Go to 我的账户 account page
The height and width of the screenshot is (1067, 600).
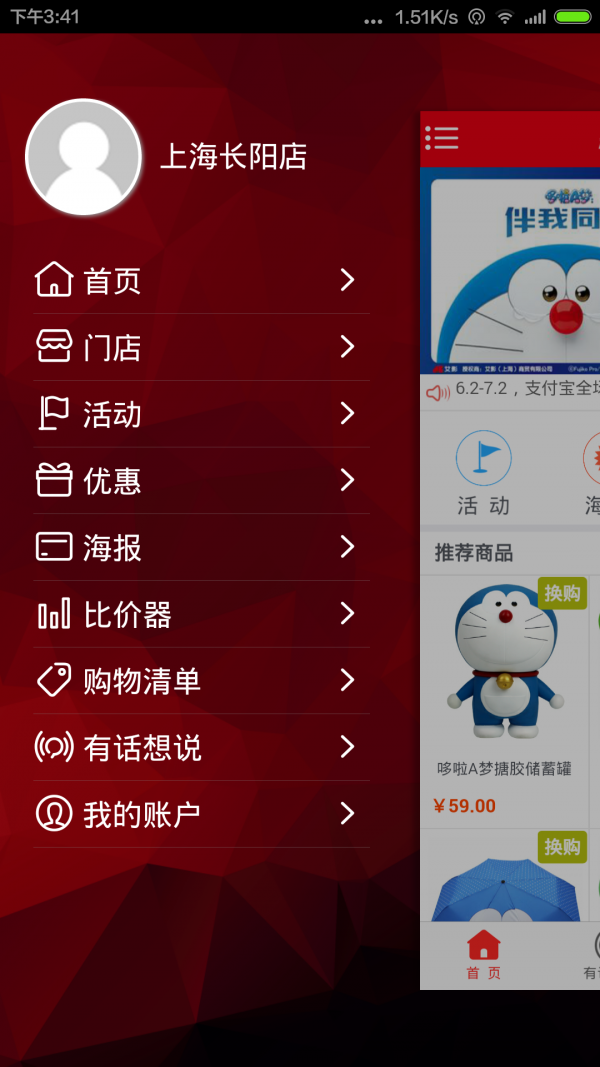pyautogui.click(x=200, y=814)
